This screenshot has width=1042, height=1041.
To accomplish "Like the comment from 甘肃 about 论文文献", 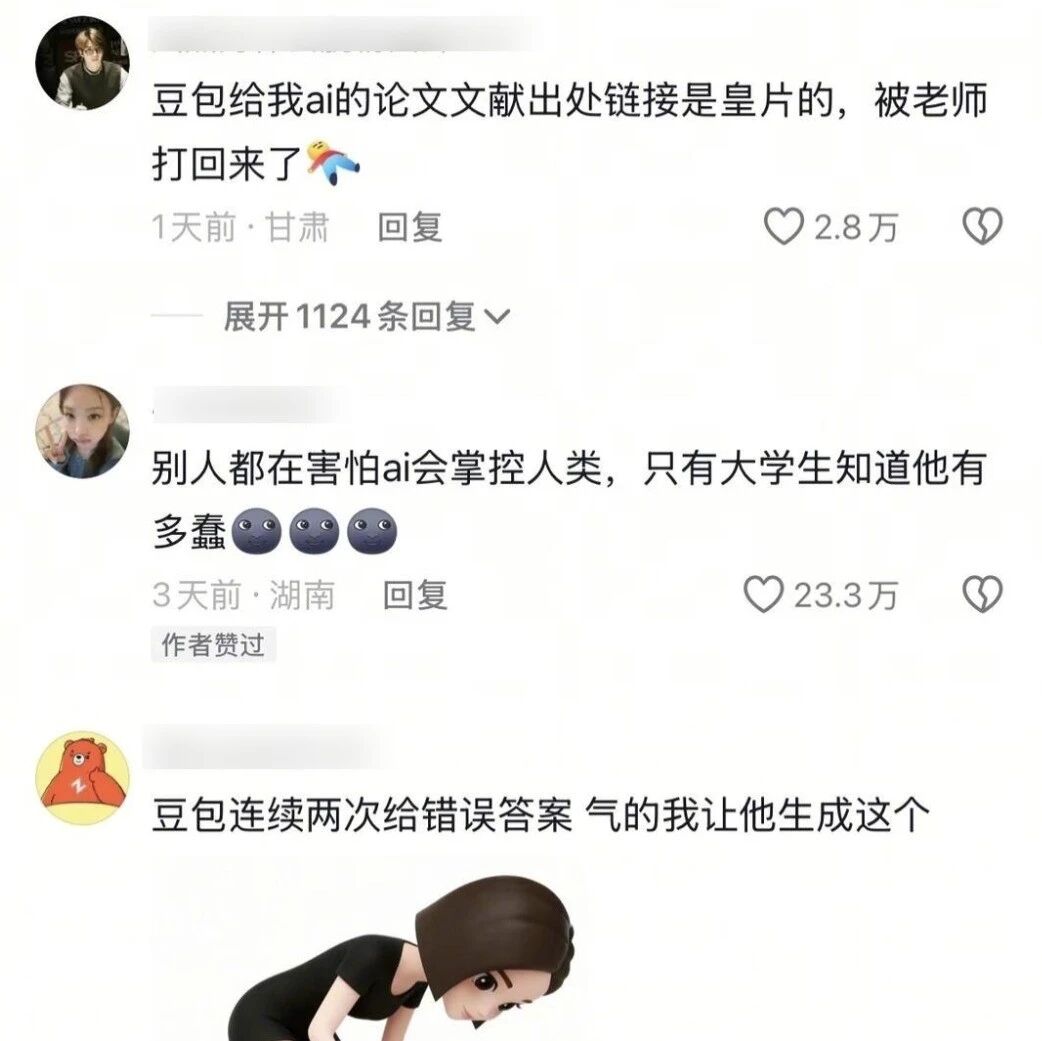I will click(784, 228).
